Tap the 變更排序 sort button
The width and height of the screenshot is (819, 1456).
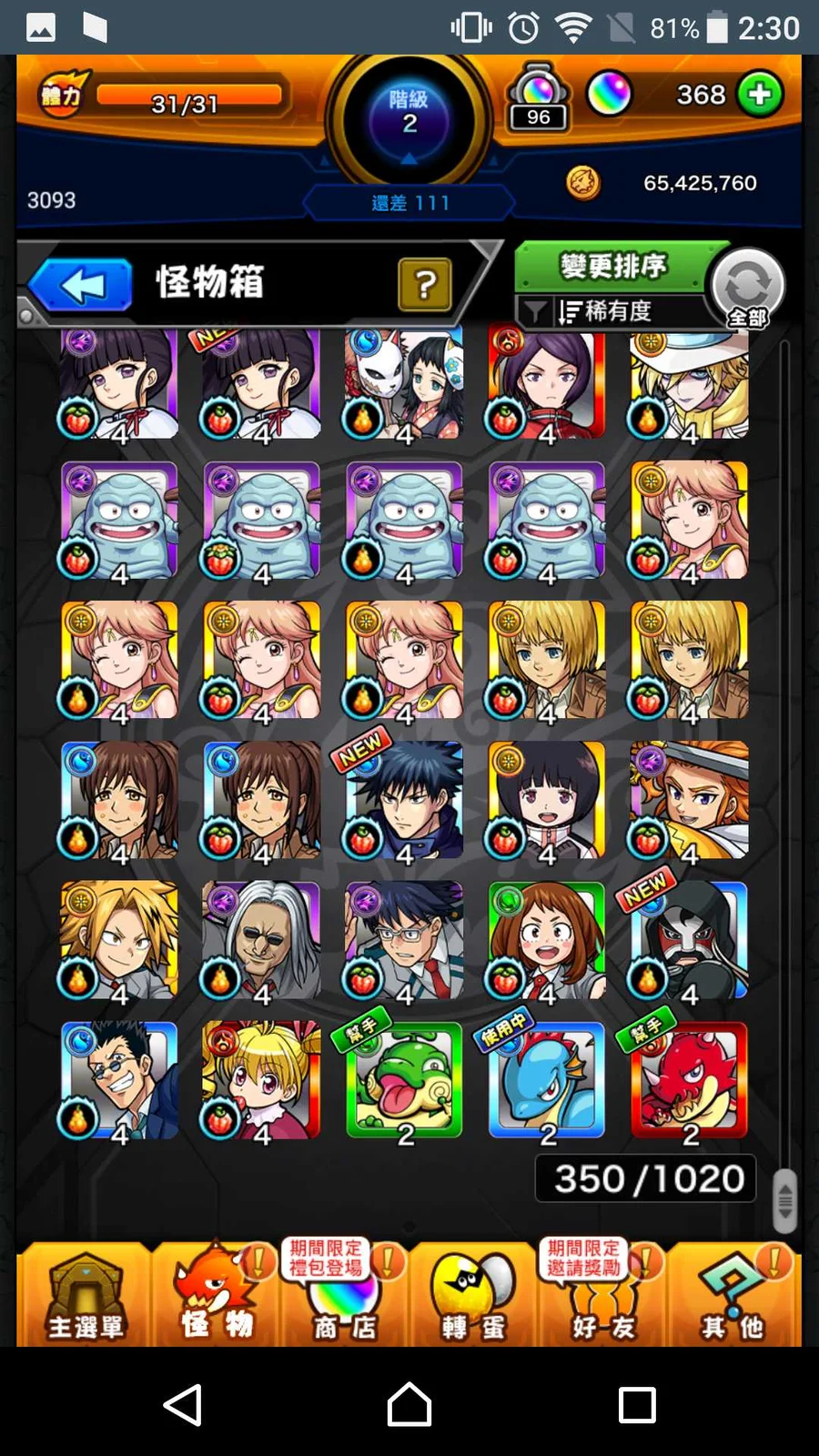pyautogui.click(x=614, y=267)
